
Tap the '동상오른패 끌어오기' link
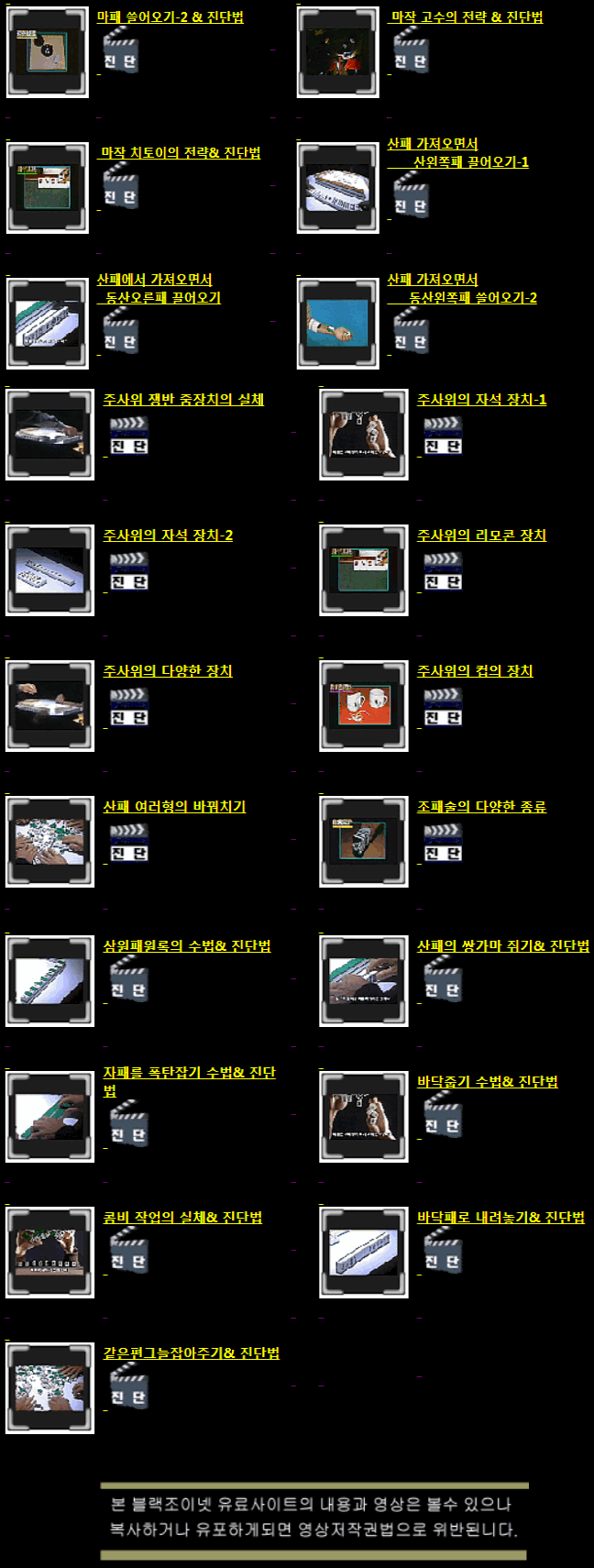tap(162, 298)
